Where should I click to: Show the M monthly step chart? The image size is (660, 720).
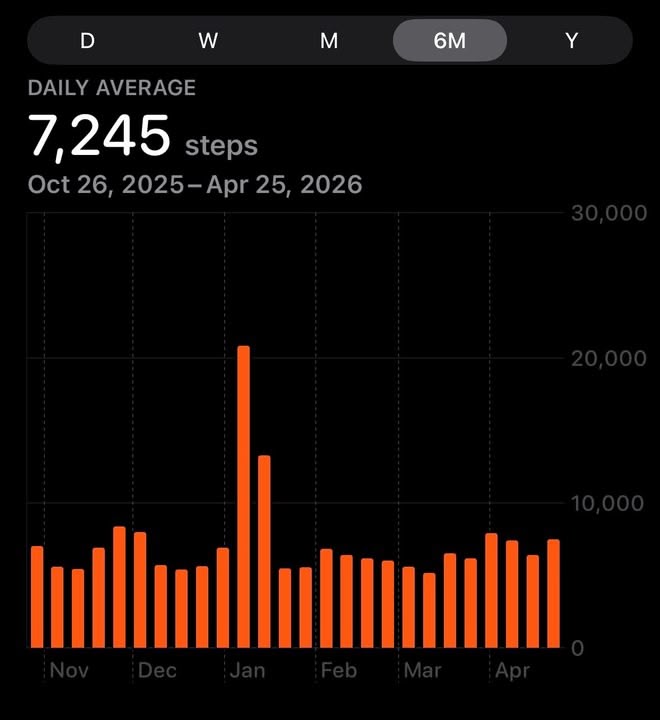point(329,41)
